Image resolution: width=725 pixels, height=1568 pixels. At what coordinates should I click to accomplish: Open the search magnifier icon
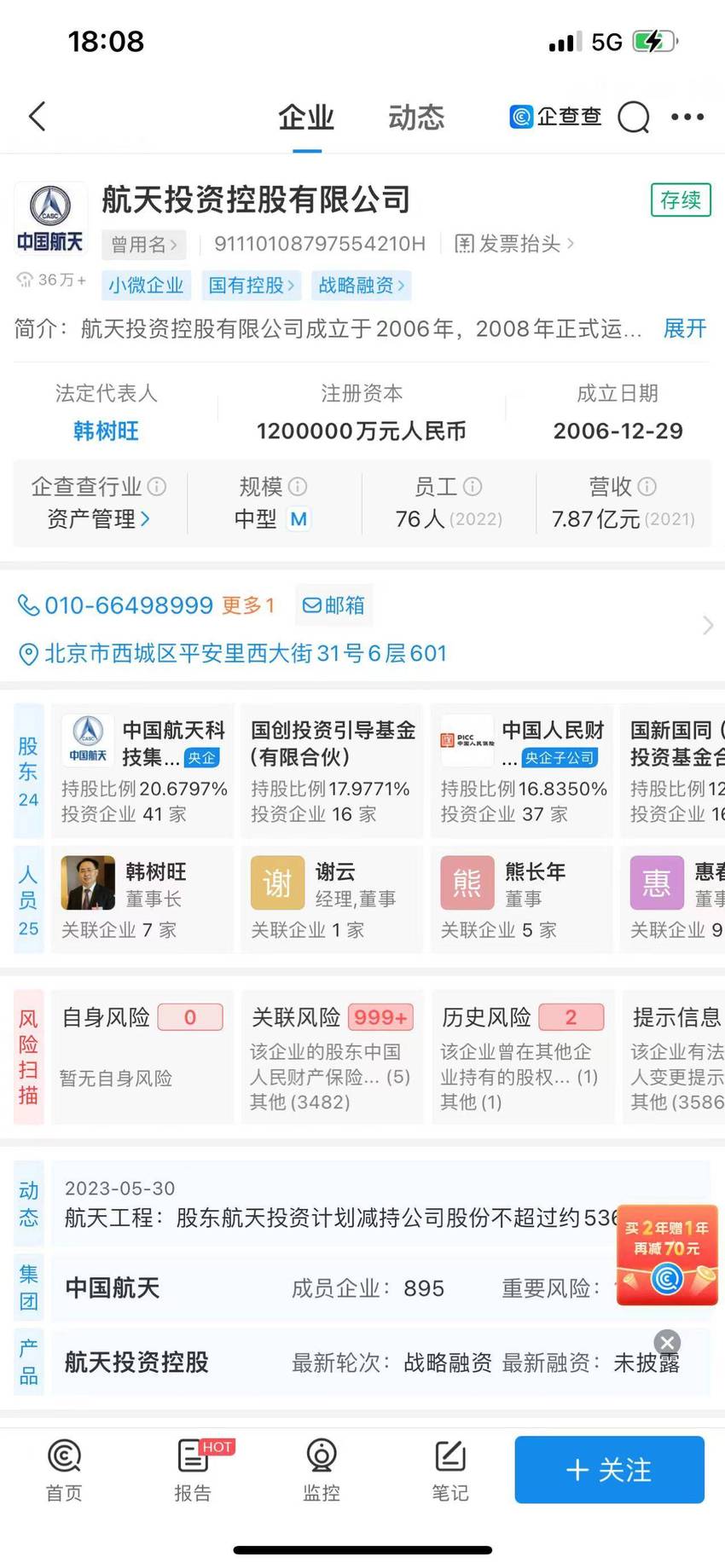pyautogui.click(x=634, y=117)
